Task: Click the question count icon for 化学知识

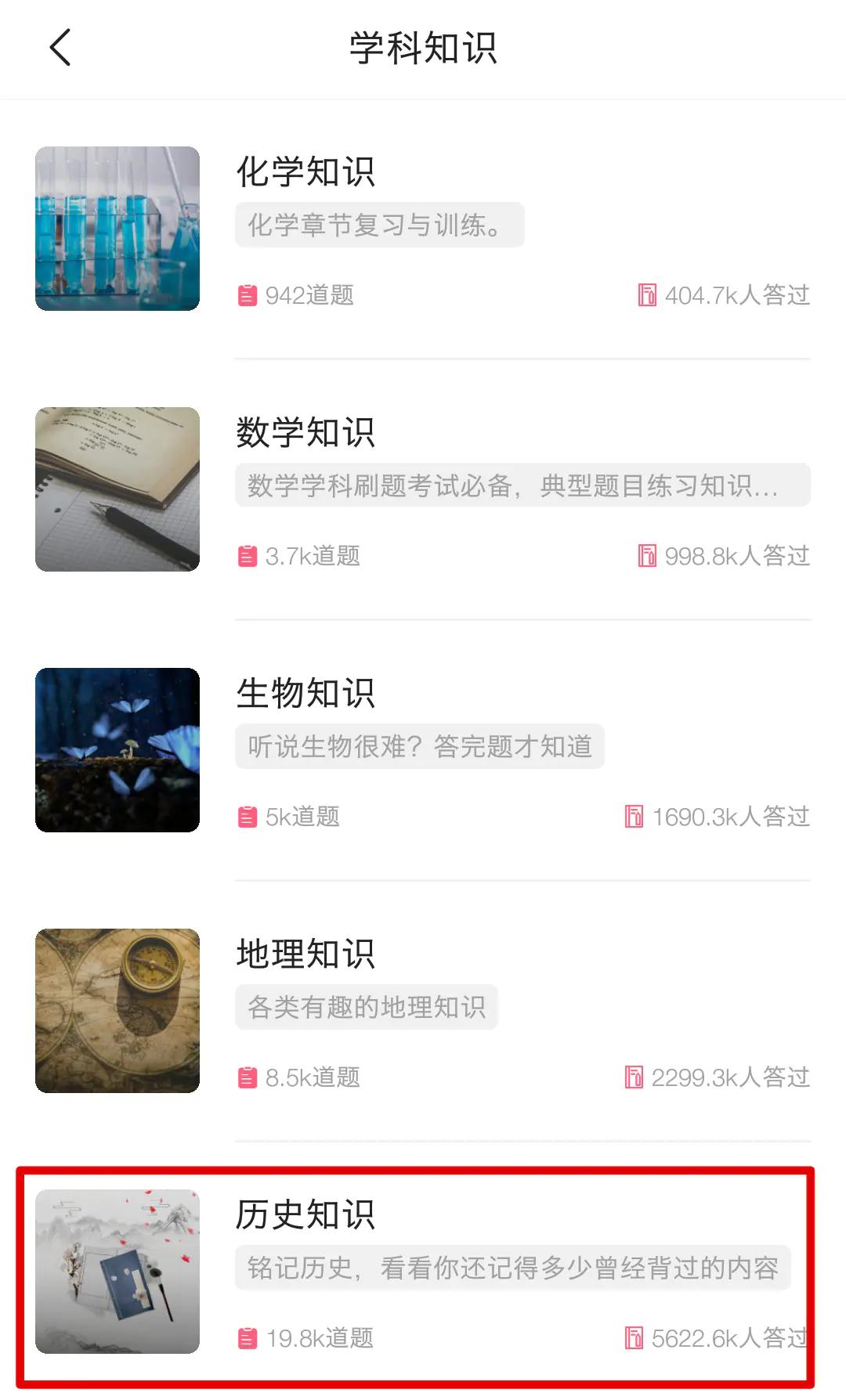Action: (248, 295)
